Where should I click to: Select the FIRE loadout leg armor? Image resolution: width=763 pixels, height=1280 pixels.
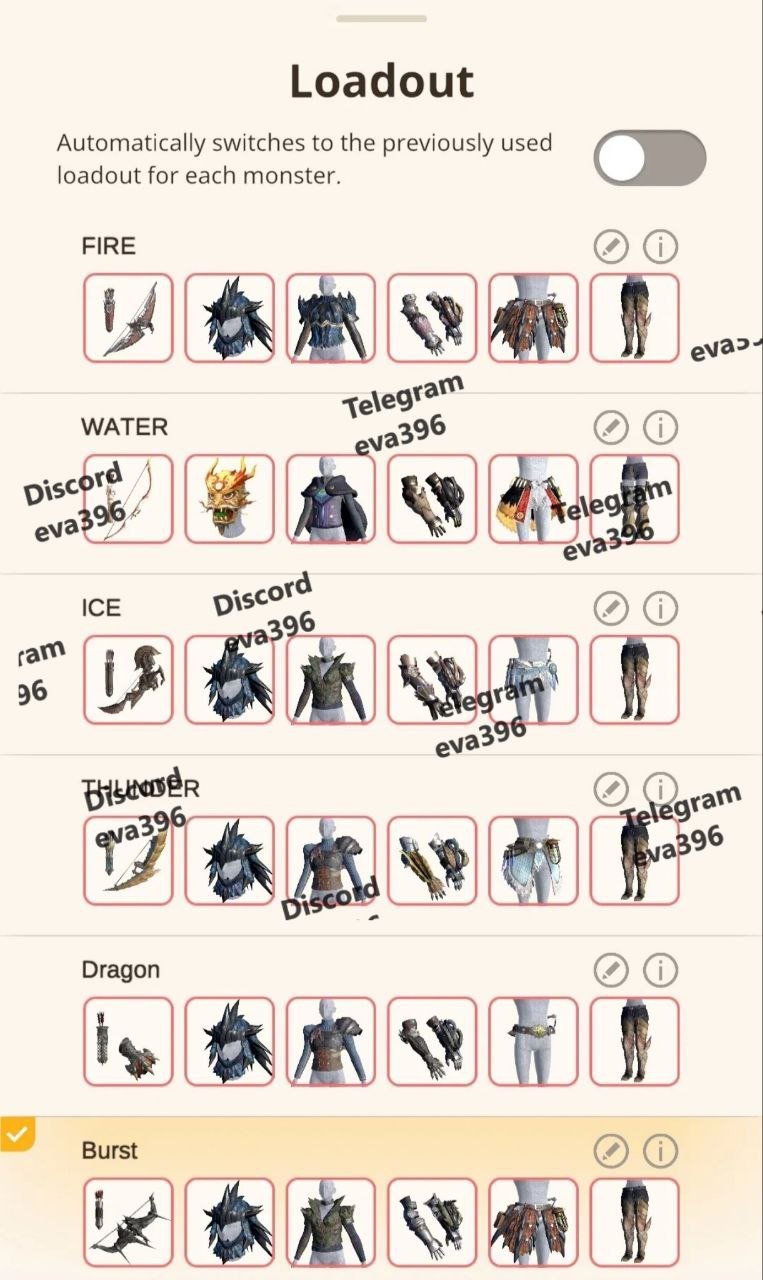point(635,317)
